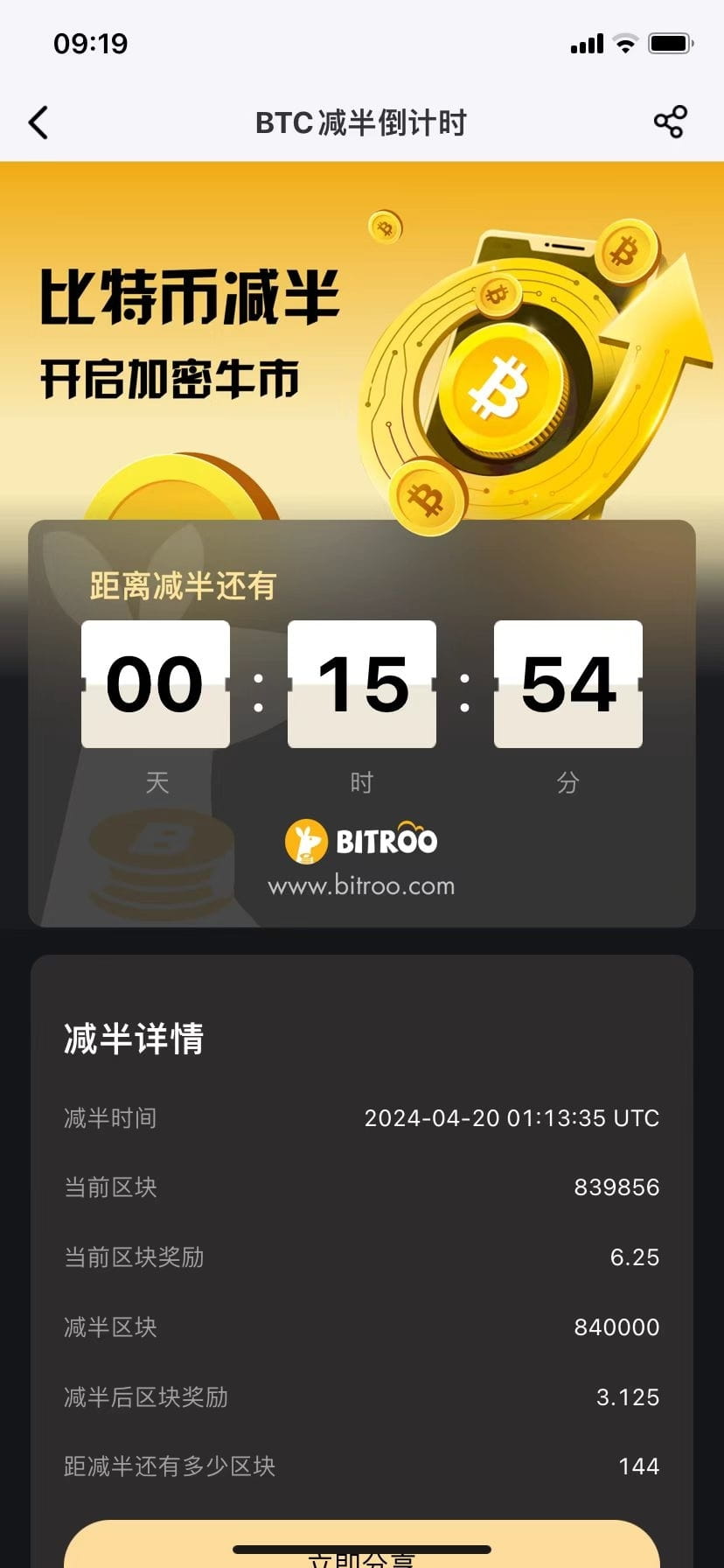The image size is (724, 1568).
Task: Tap the back arrow in the navigation bar
Action: [38, 122]
